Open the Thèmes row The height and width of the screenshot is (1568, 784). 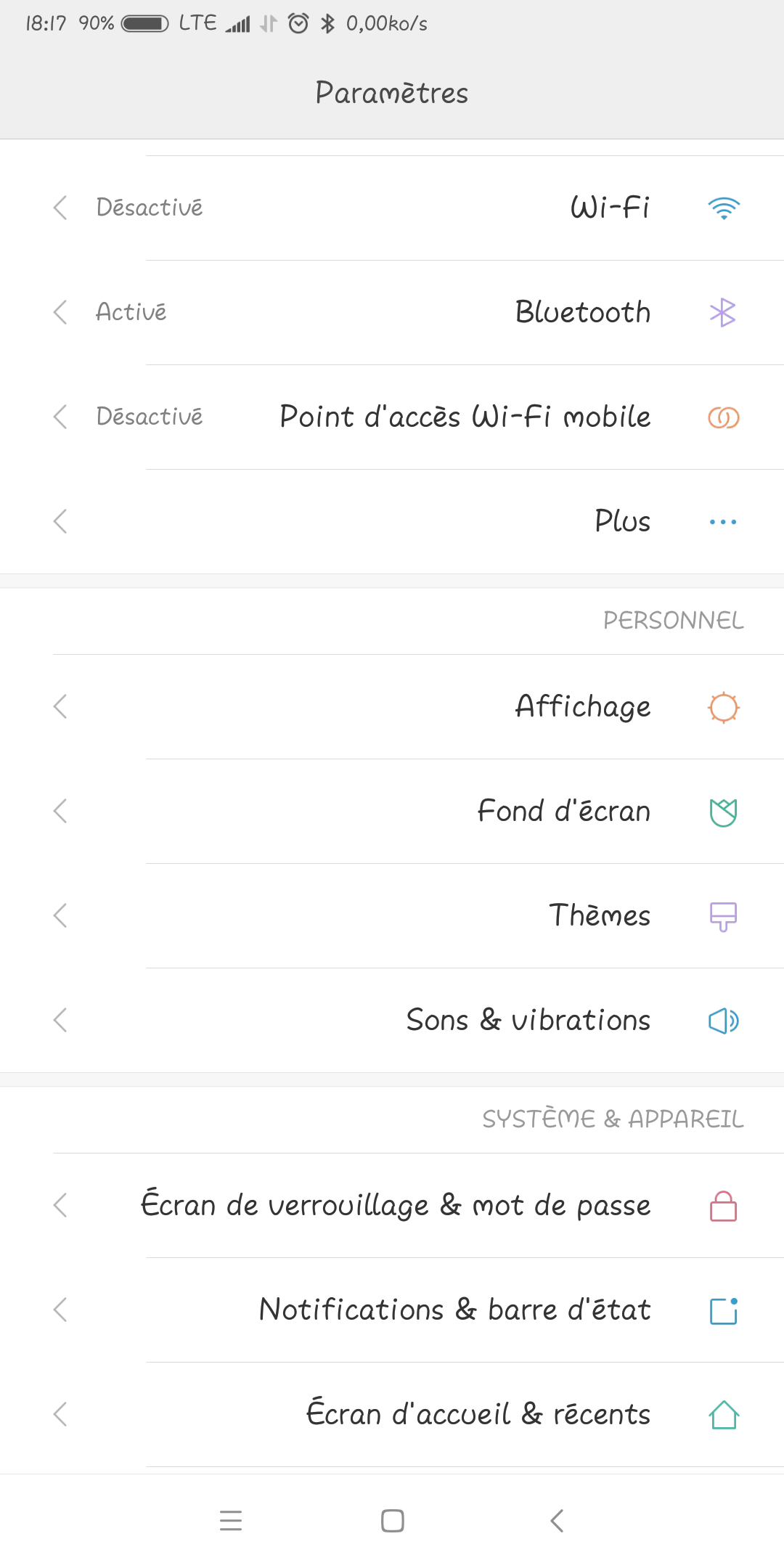(392, 915)
